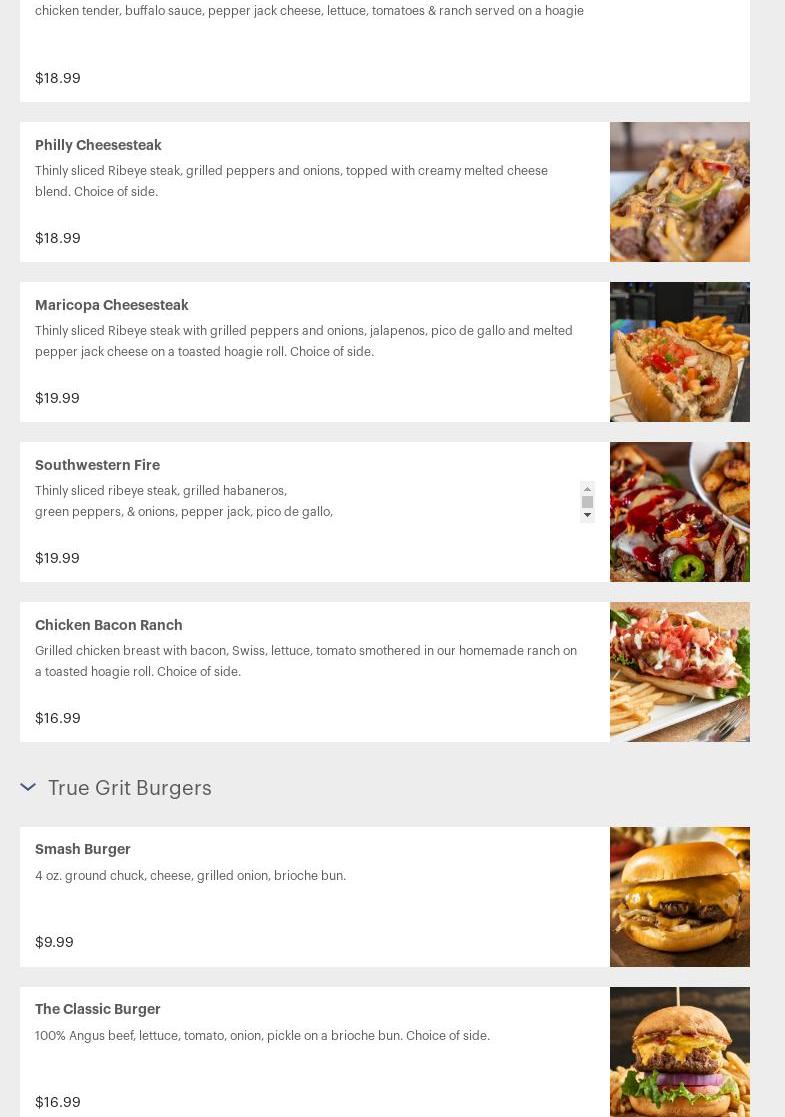Open the Philly Cheesesteak item
The image size is (785, 1117).
pyautogui.click(x=98, y=146)
